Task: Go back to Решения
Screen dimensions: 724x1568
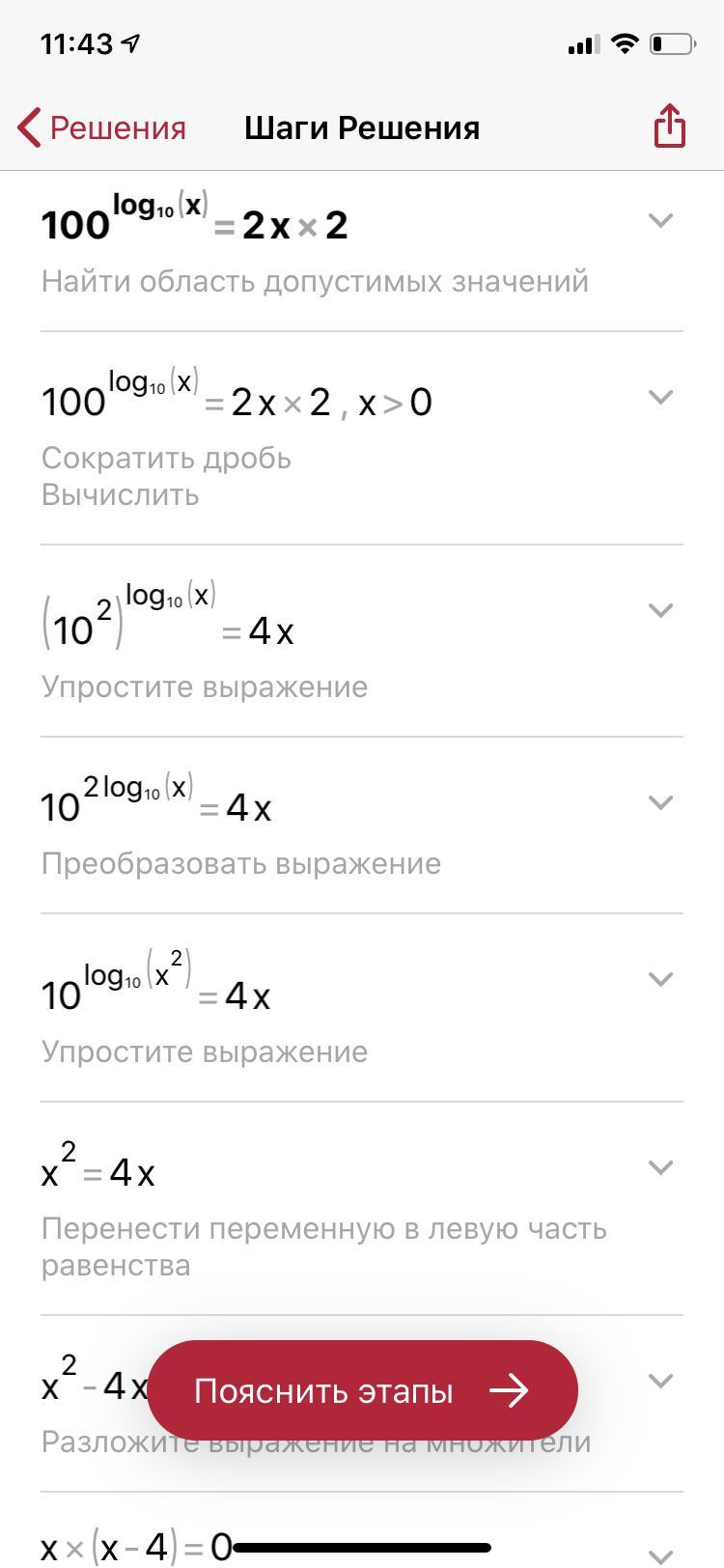Action: pyautogui.click(x=102, y=127)
